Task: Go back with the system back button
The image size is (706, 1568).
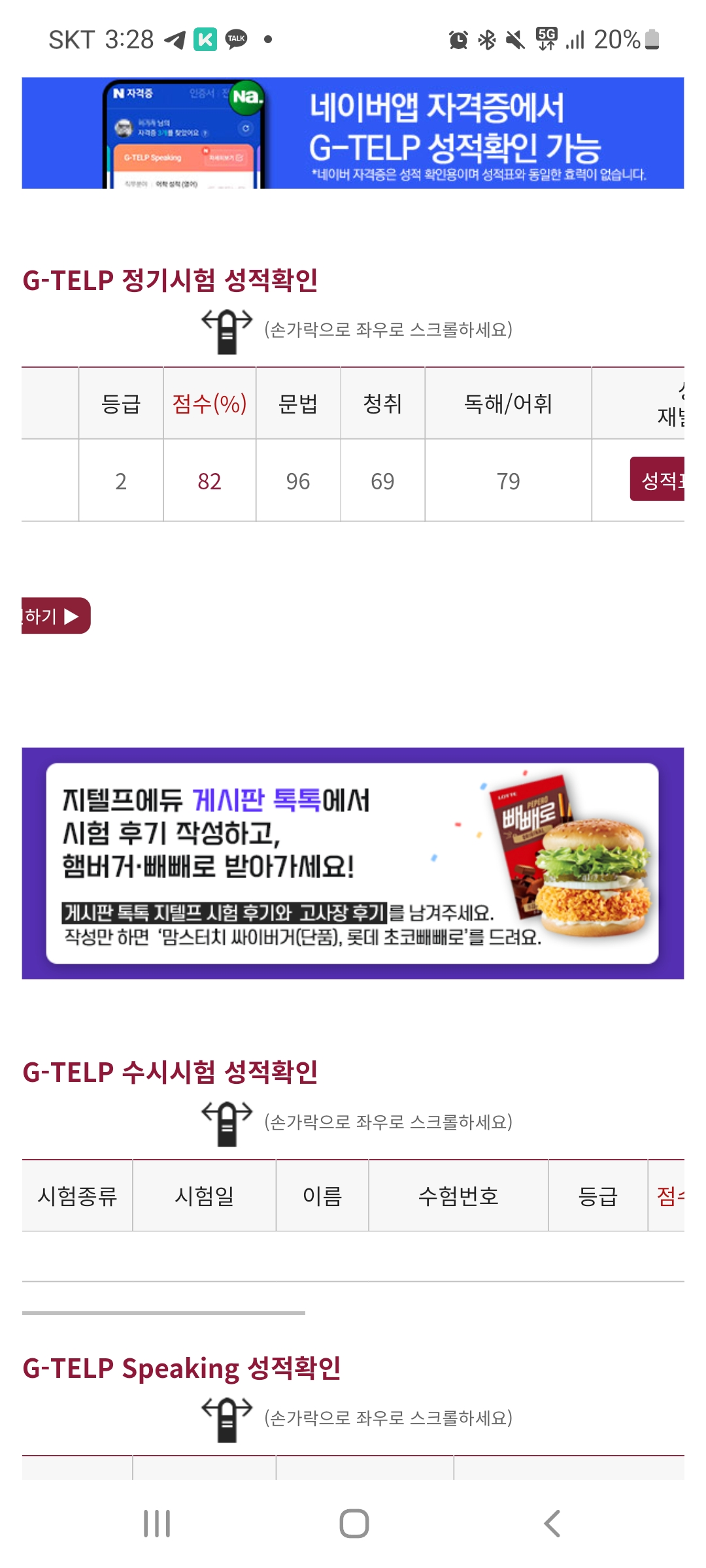Action: pos(552,1523)
